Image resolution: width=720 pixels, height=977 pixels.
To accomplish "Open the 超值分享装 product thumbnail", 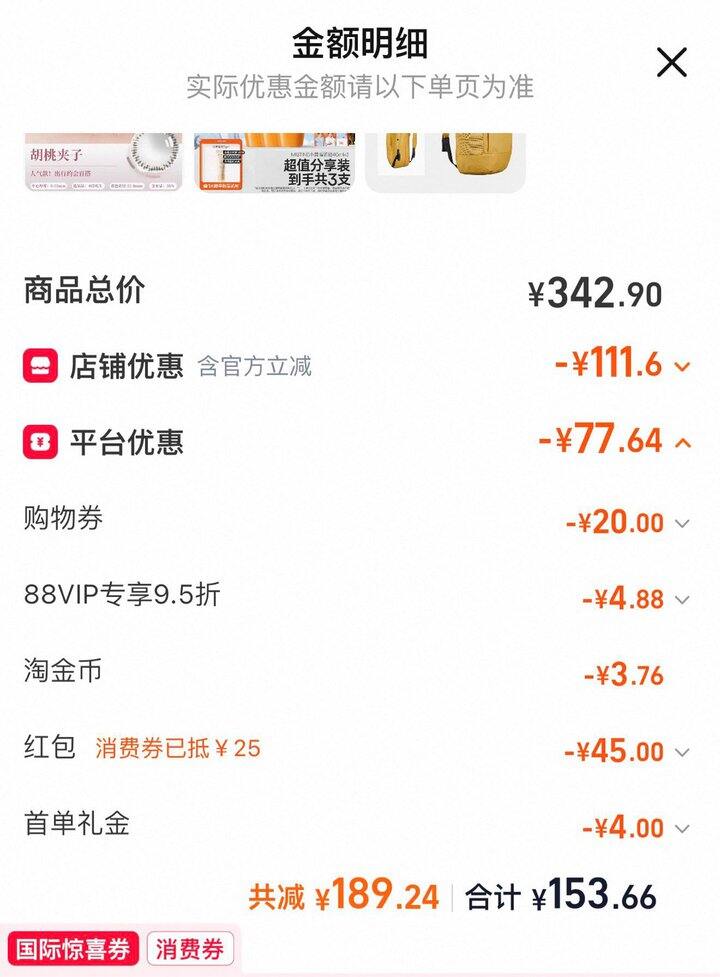I will 274,162.
